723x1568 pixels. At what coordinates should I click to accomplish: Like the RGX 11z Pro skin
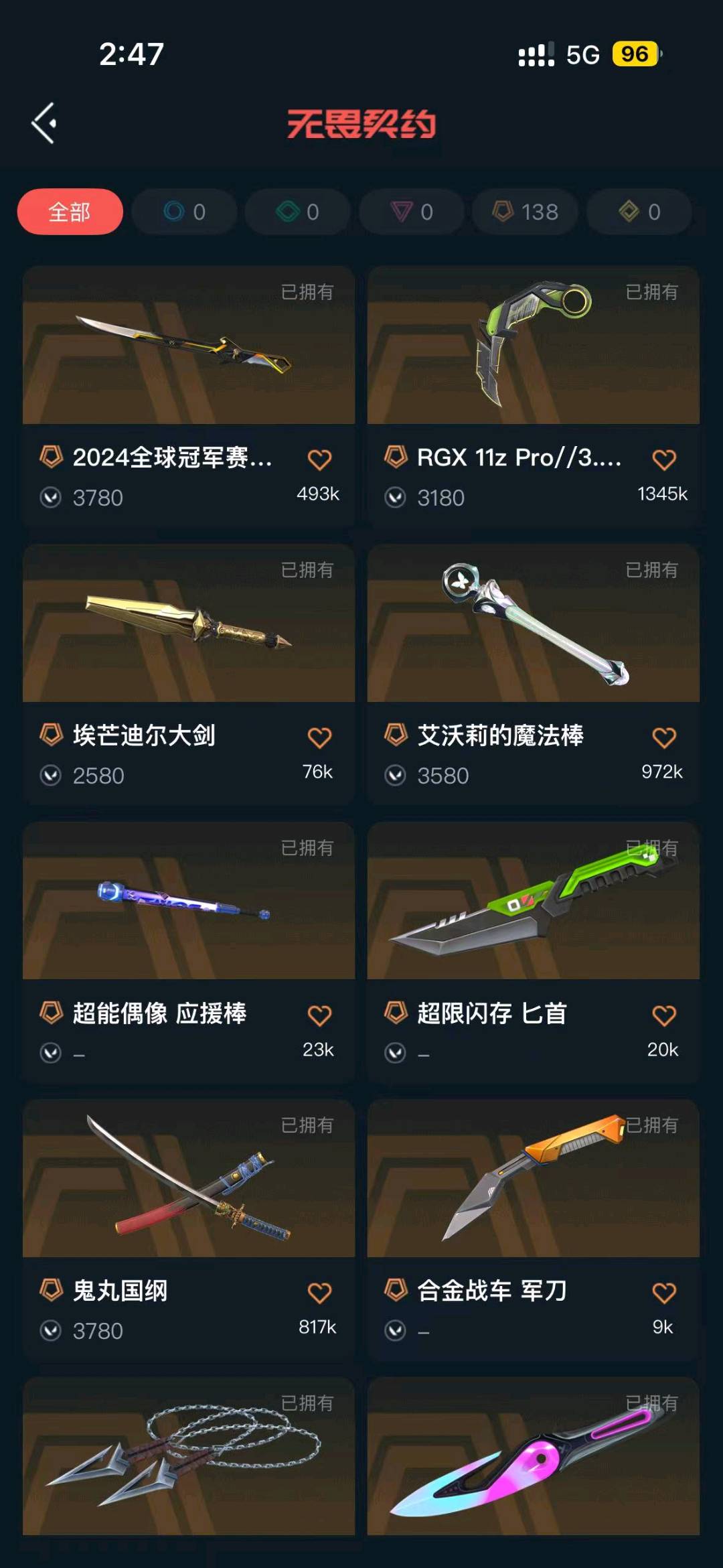point(664,459)
